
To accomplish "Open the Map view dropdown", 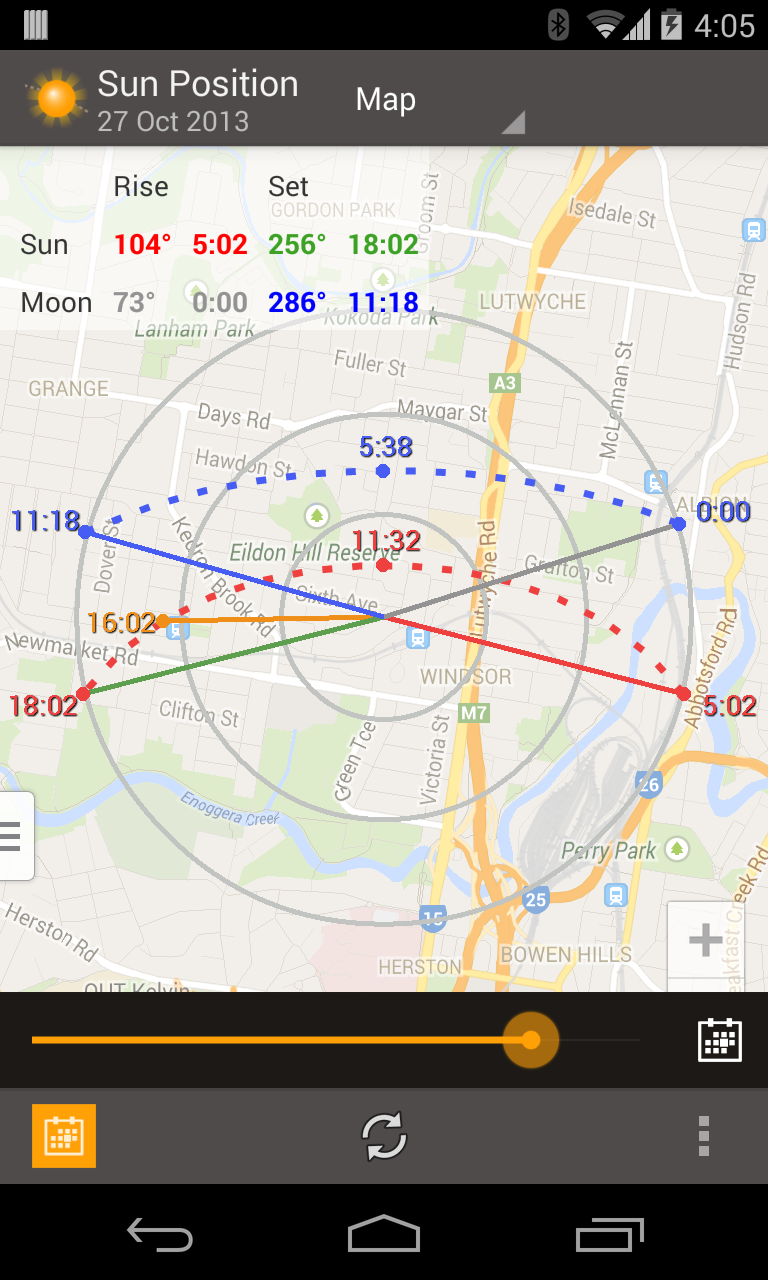I will pos(438,101).
